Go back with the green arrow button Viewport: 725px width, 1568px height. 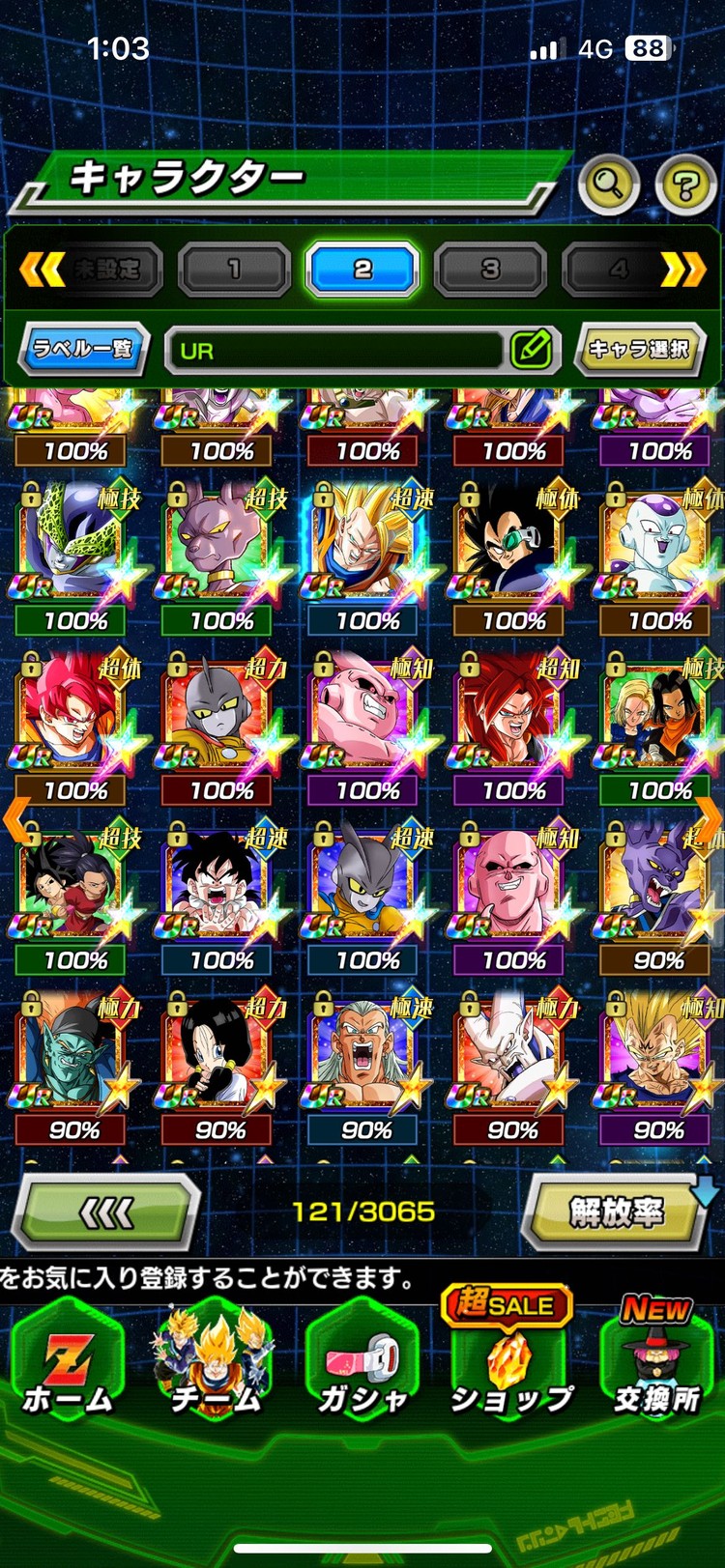coord(106,1213)
